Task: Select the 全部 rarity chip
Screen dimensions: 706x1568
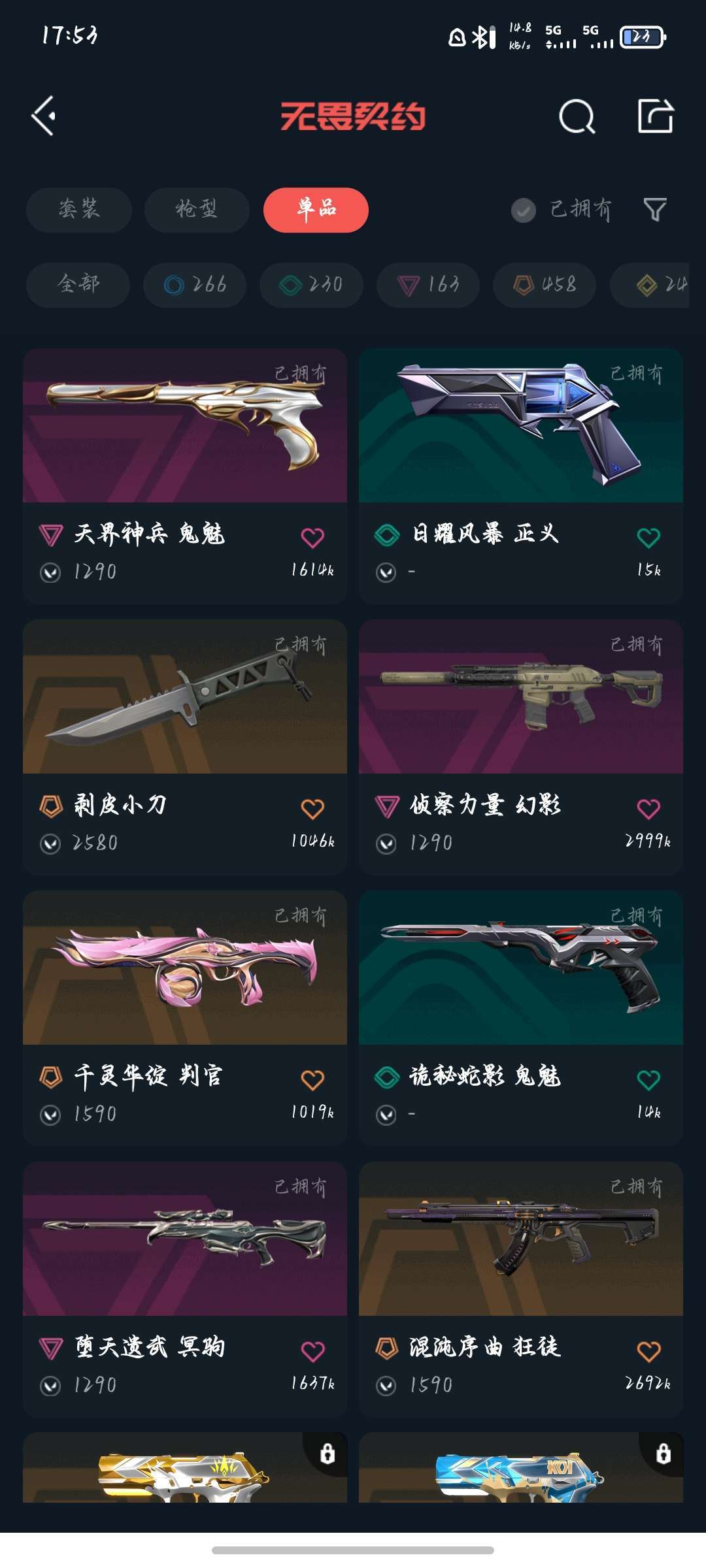Action: pos(78,285)
